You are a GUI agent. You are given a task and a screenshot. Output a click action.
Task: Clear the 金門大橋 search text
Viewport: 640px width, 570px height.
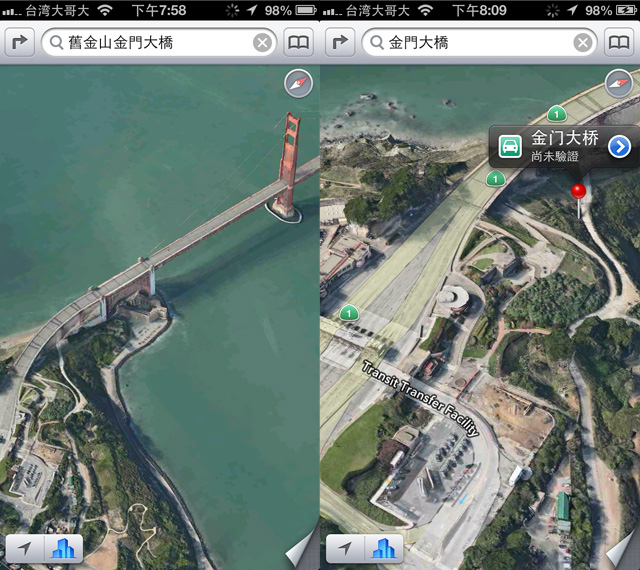583,43
